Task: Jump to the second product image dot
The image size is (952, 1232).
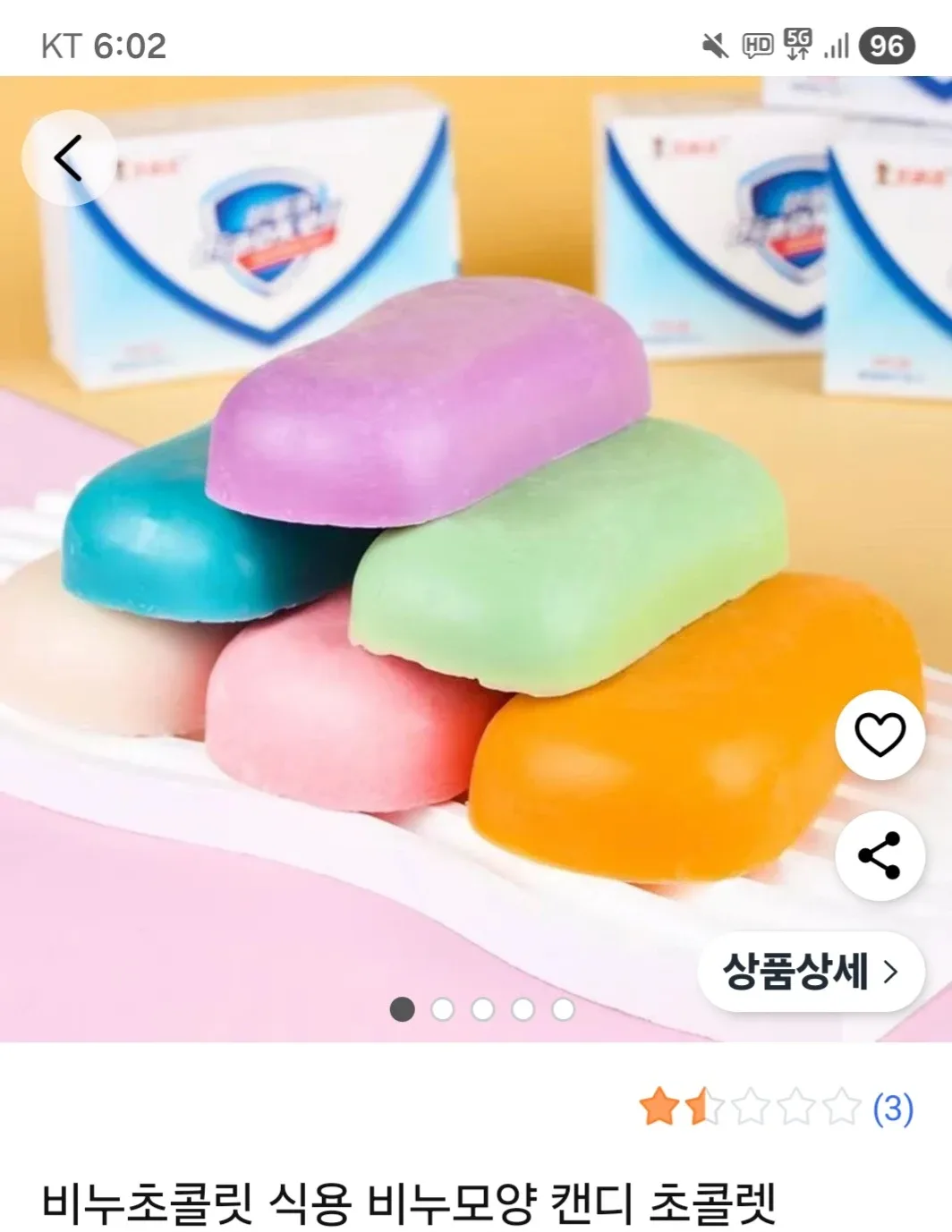Action: pyautogui.click(x=443, y=1010)
